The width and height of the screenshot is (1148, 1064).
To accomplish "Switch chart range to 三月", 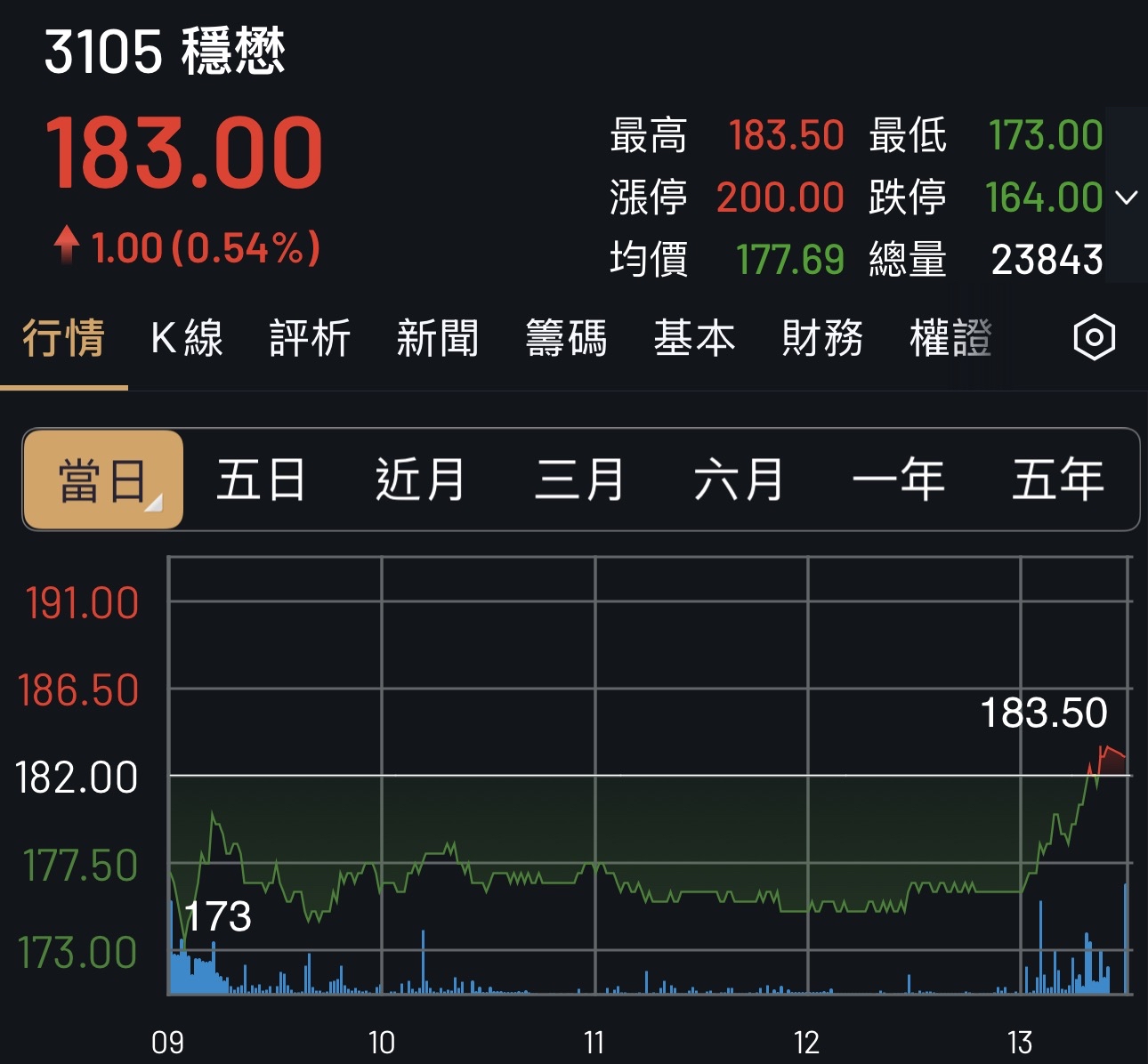I will point(579,480).
